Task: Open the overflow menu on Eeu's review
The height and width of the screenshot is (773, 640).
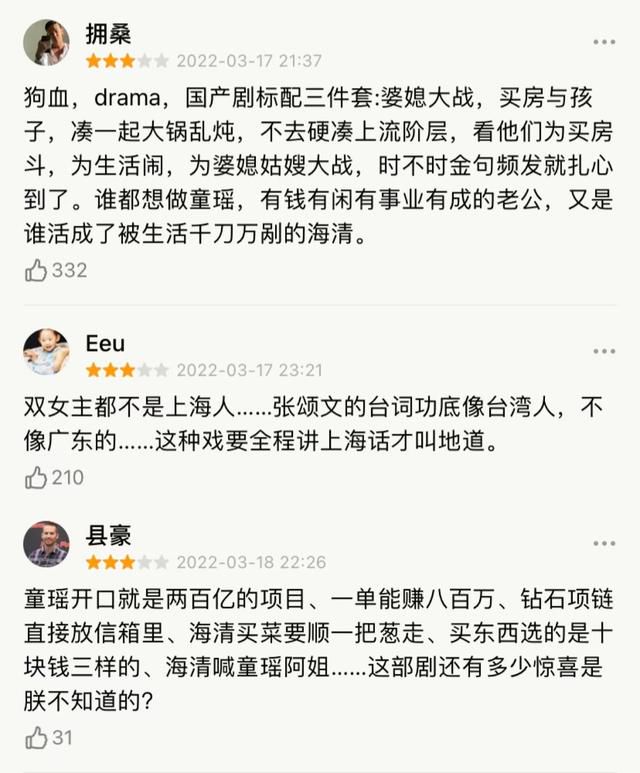Action: [x=604, y=352]
